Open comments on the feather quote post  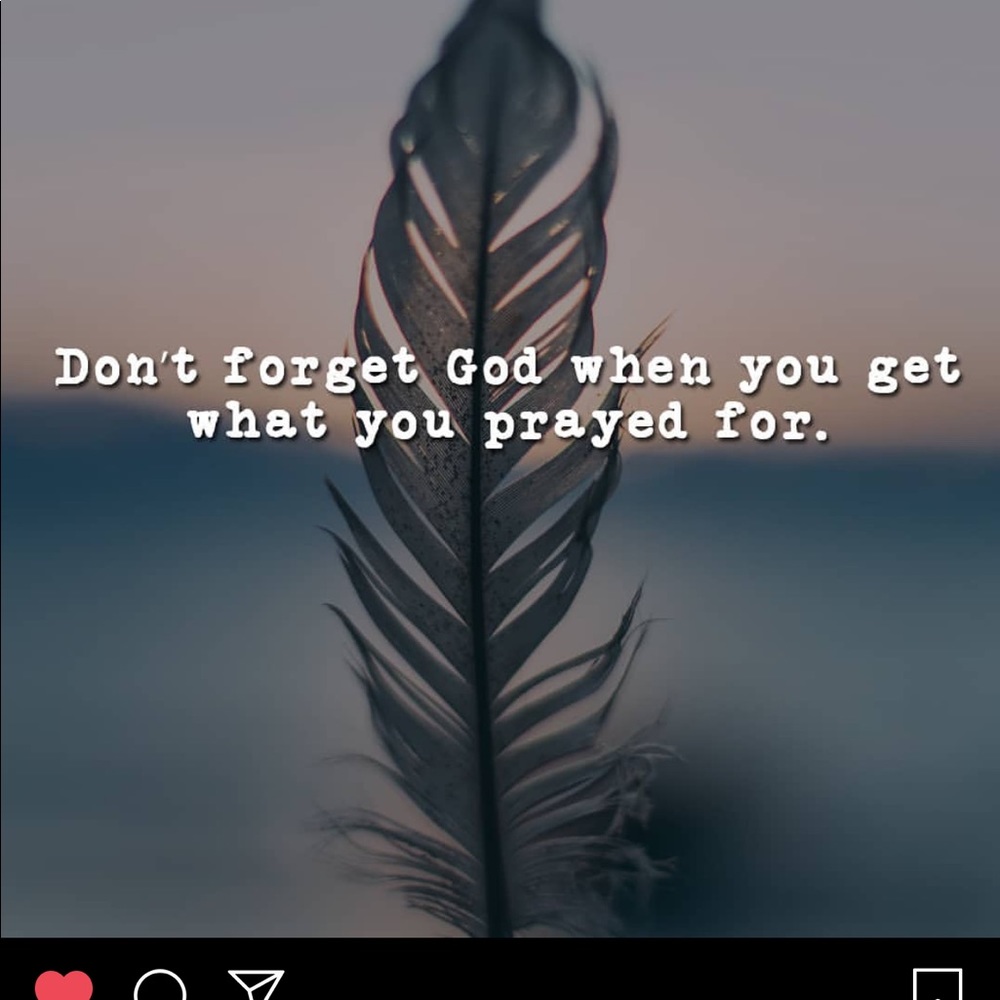[160, 987]
